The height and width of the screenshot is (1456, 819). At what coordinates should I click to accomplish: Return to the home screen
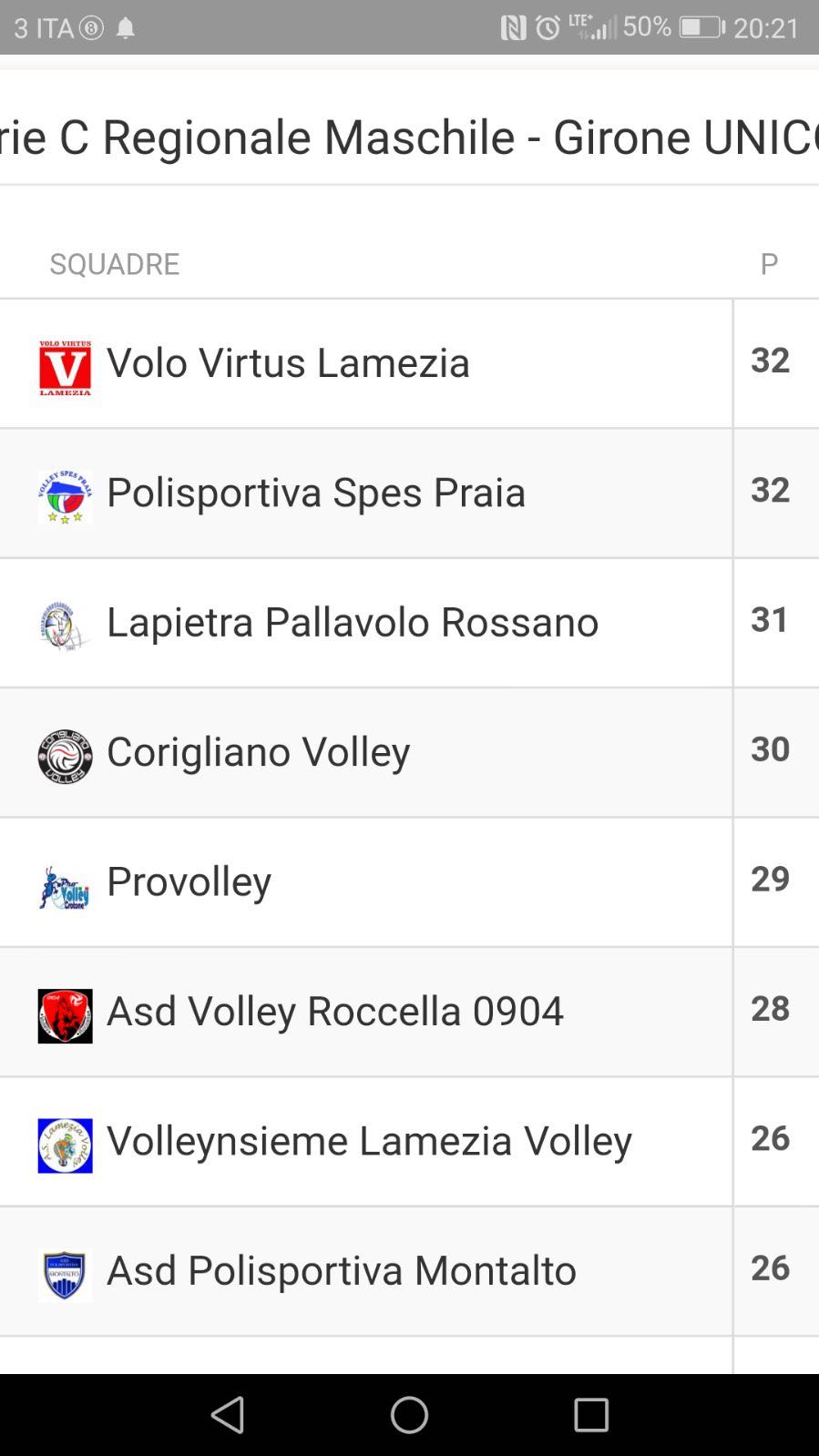click(x=409, y=1415)
